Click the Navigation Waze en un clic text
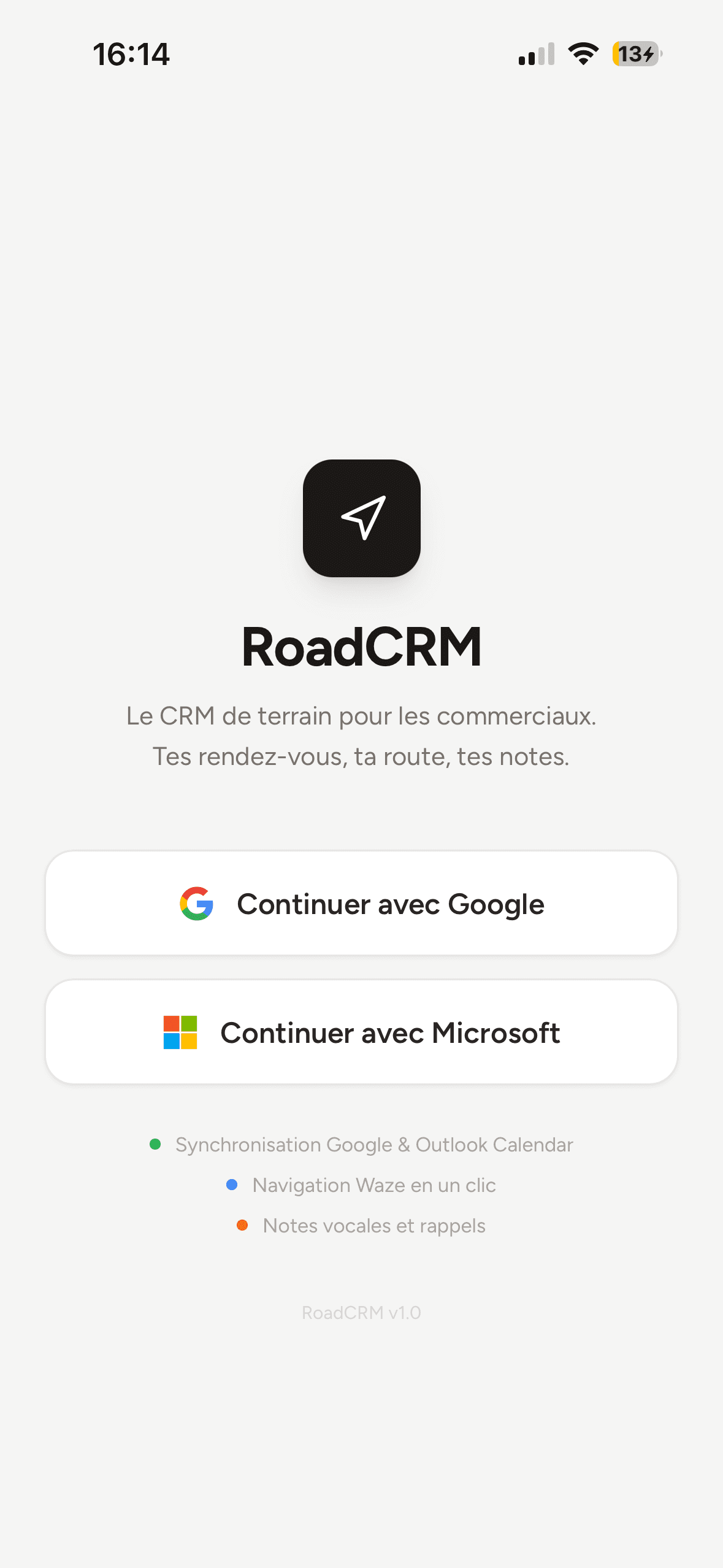 pos(373,1185)
